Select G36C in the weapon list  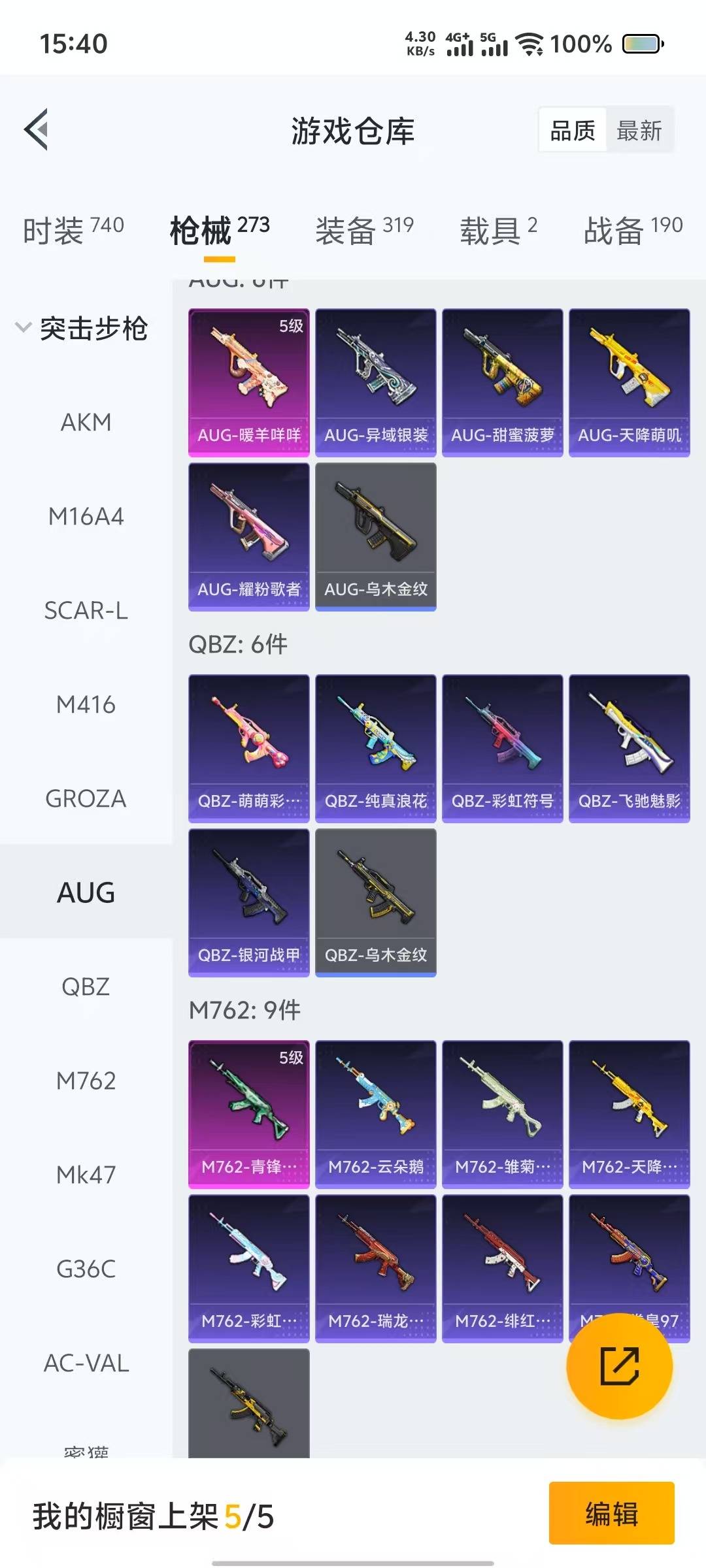pos(86,1269)
